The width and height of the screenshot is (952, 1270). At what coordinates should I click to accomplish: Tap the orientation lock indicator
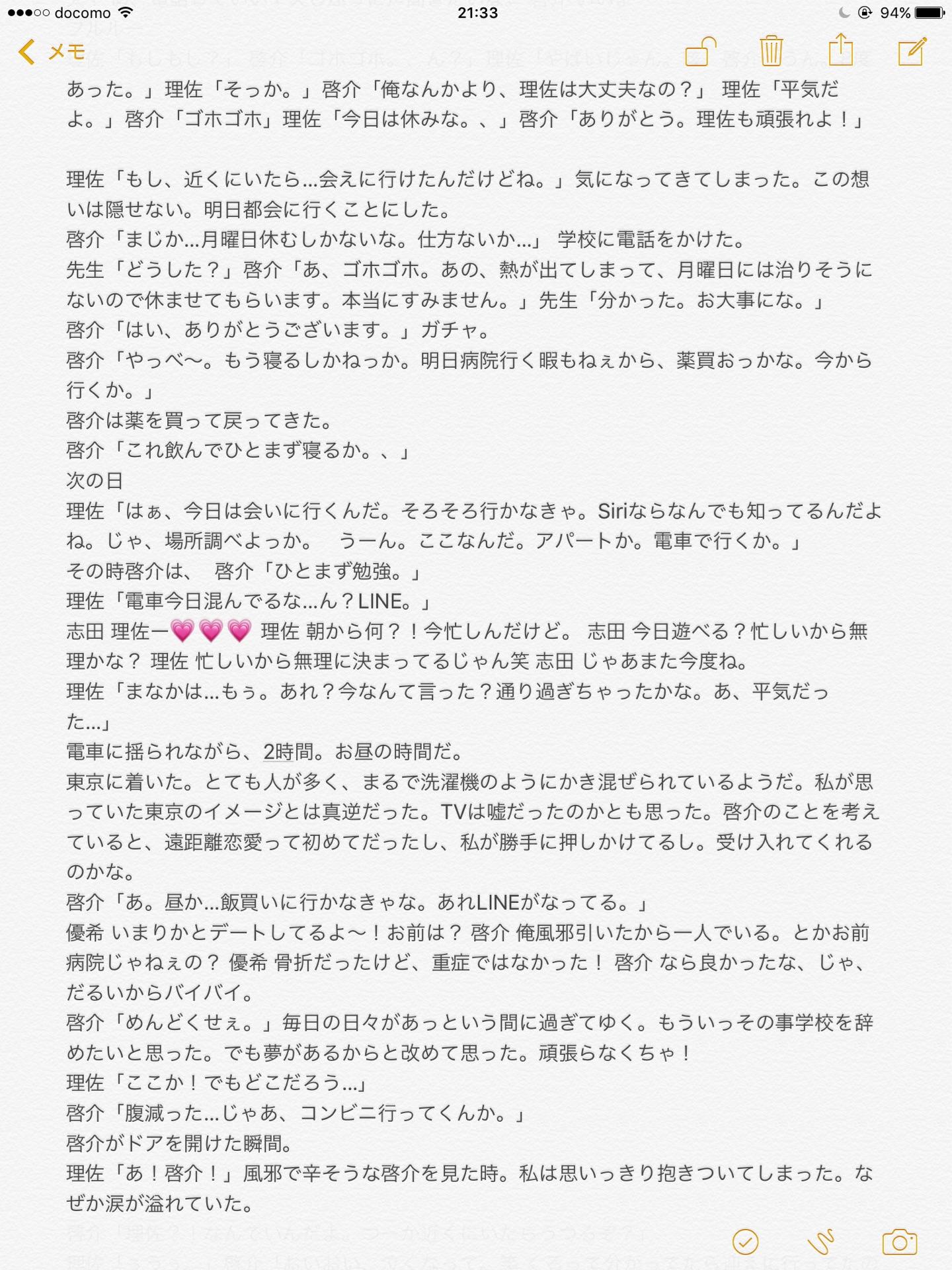866,11
